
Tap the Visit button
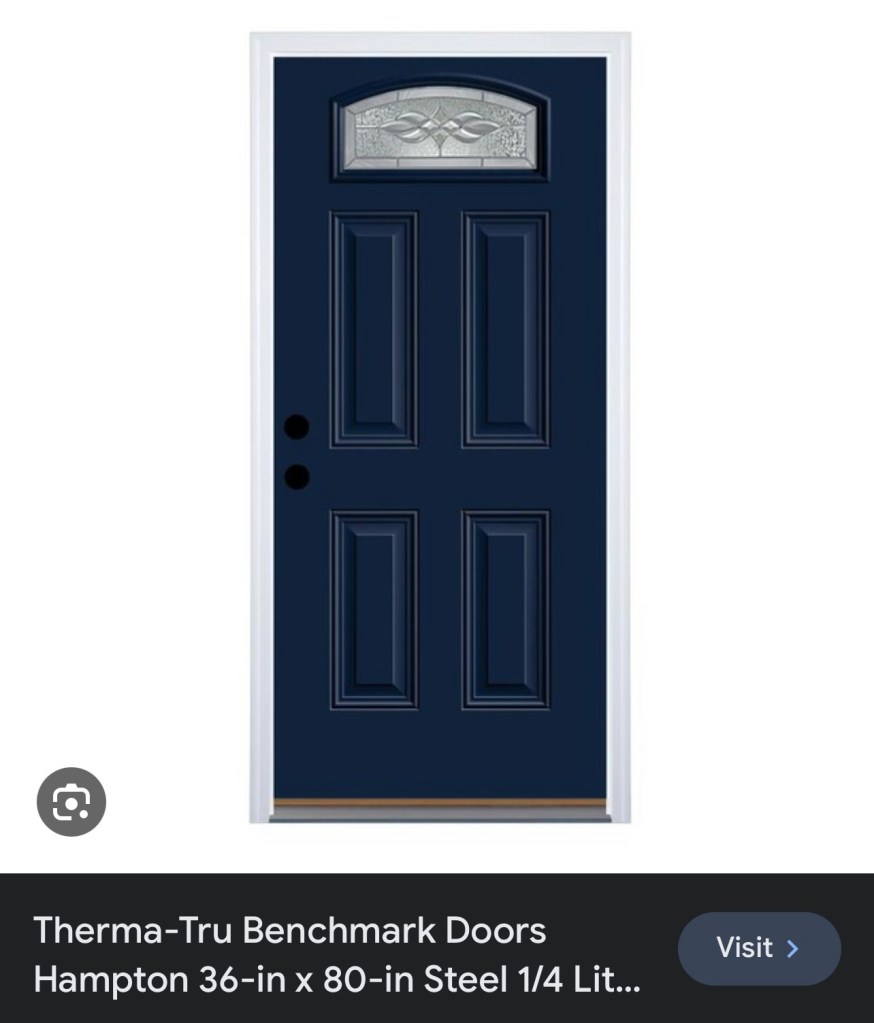[759, 948]
